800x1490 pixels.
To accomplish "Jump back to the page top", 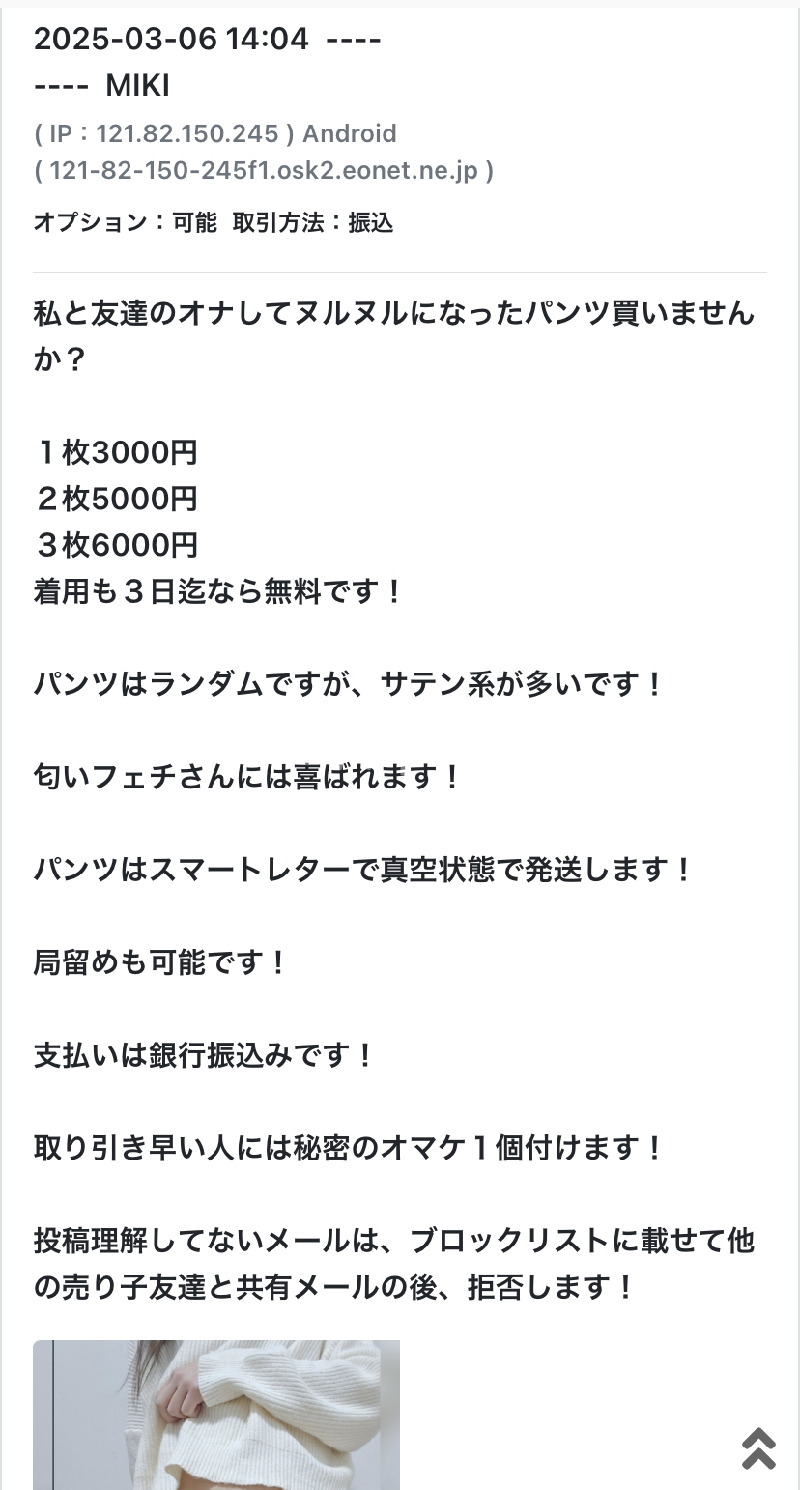I will tap(759, 1447).
